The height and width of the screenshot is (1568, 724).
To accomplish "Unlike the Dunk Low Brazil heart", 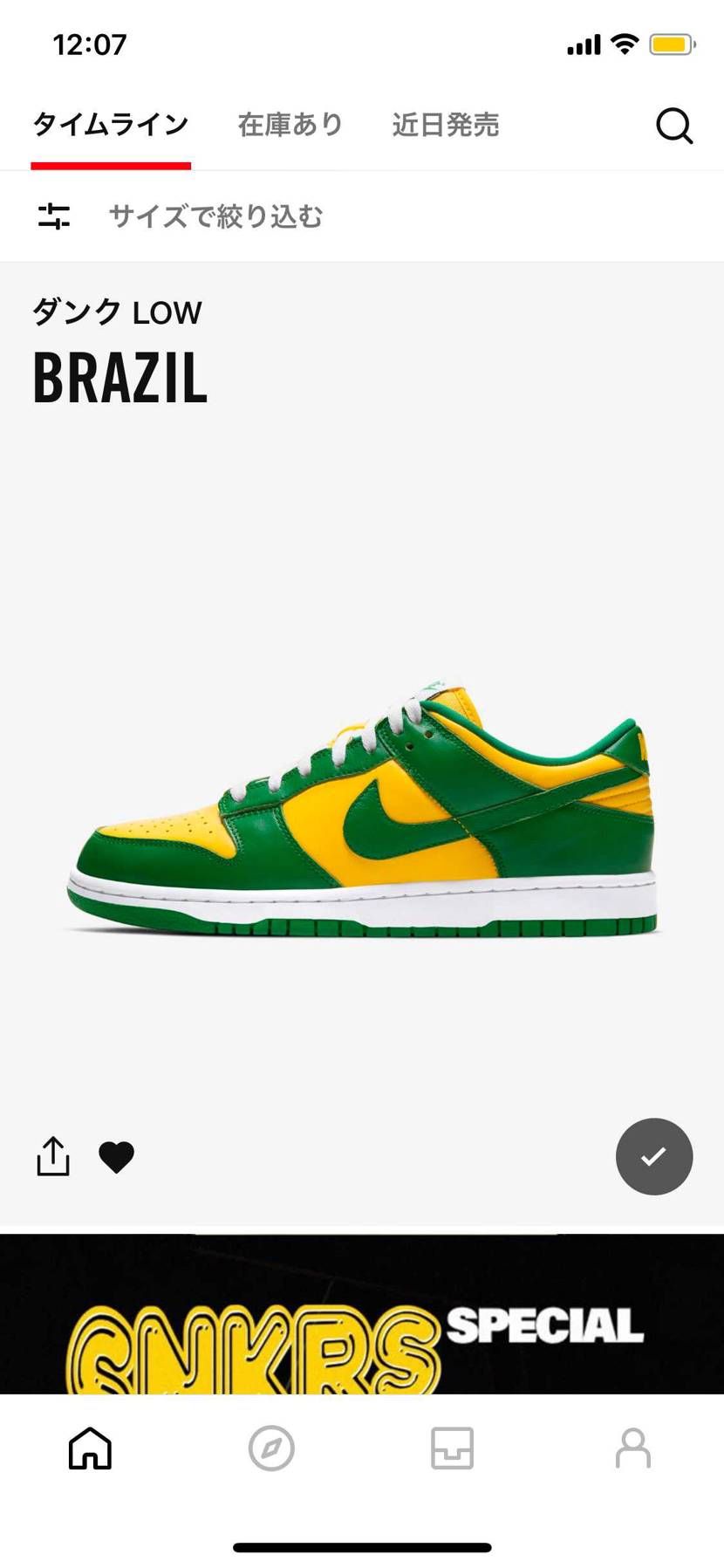I will point(116,1157).
